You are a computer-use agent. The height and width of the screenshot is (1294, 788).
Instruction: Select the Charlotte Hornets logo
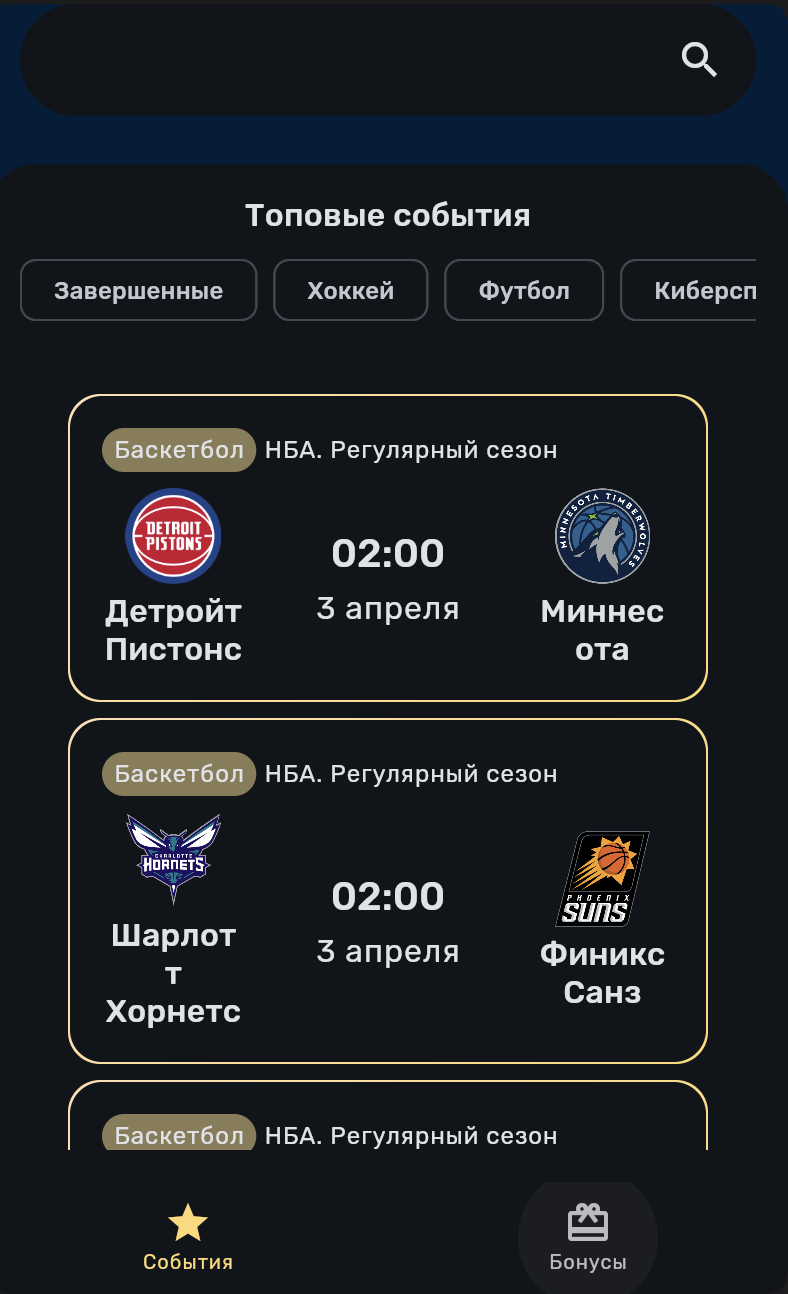[173, 858]
